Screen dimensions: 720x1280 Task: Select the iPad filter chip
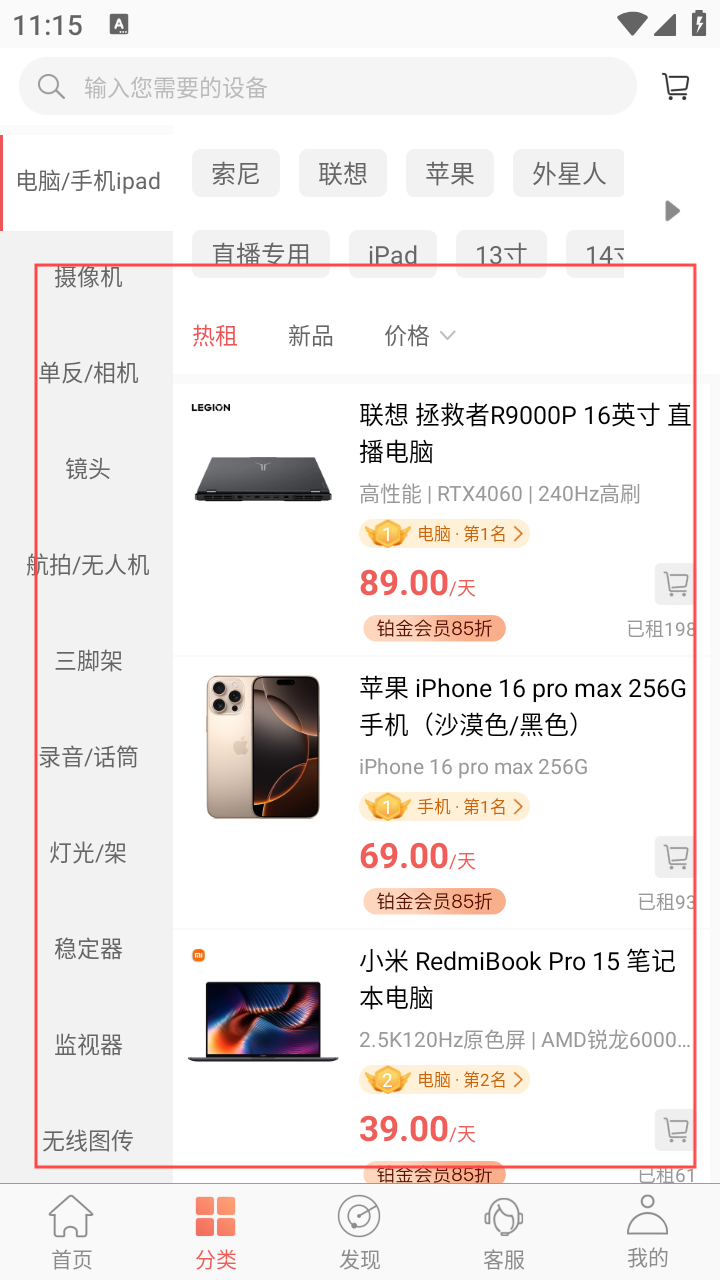pos(393,254)
